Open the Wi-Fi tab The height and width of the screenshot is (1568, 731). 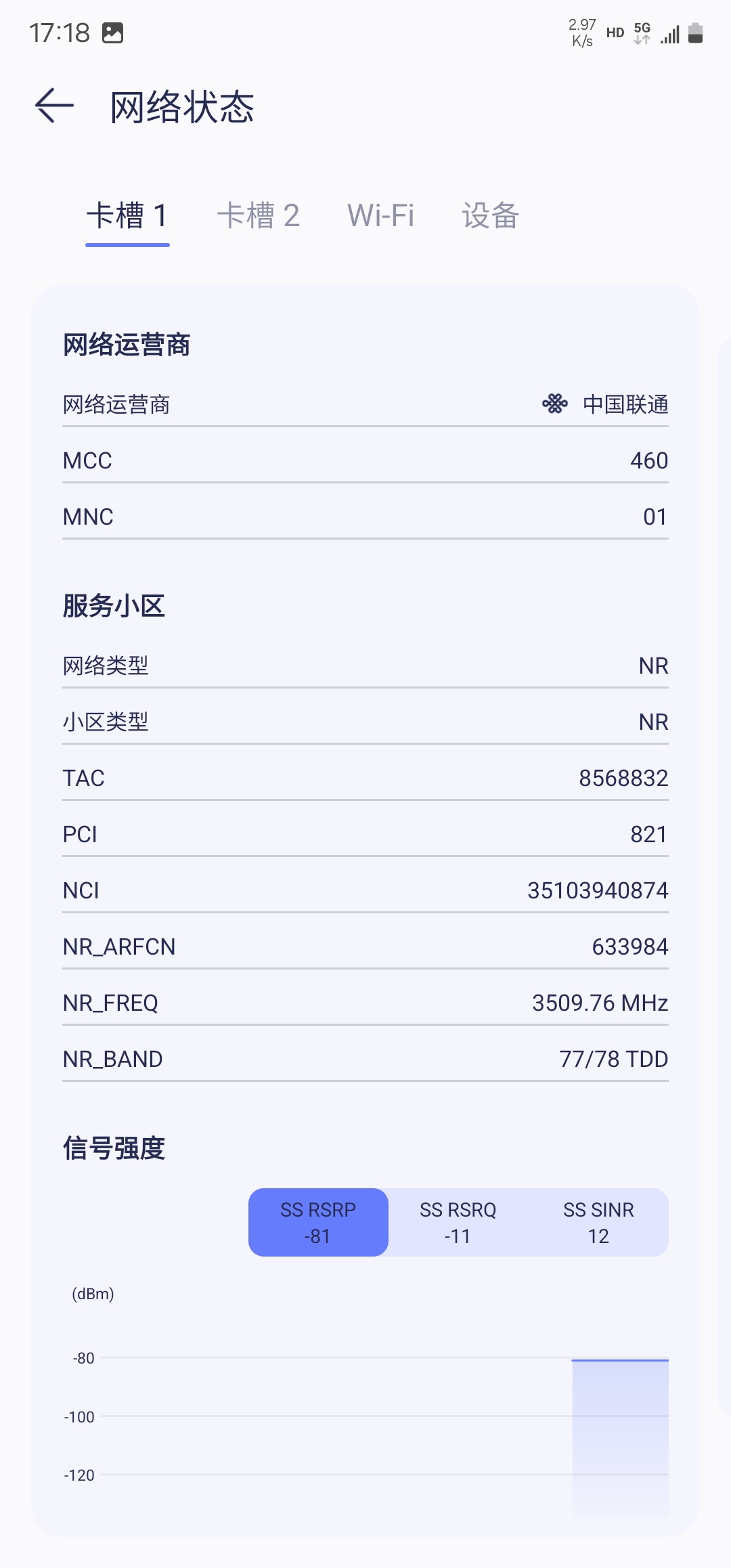(380, 216)
